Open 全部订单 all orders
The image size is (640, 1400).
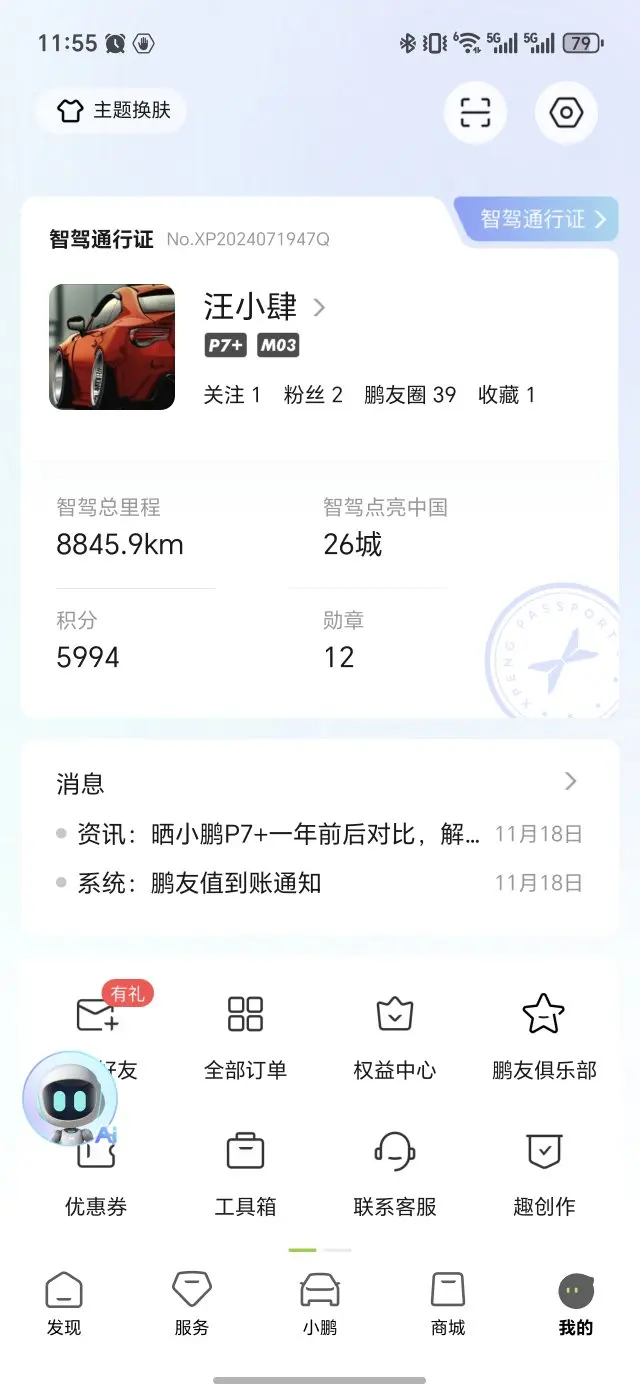pyautogui.click(x=245, y=1035)
